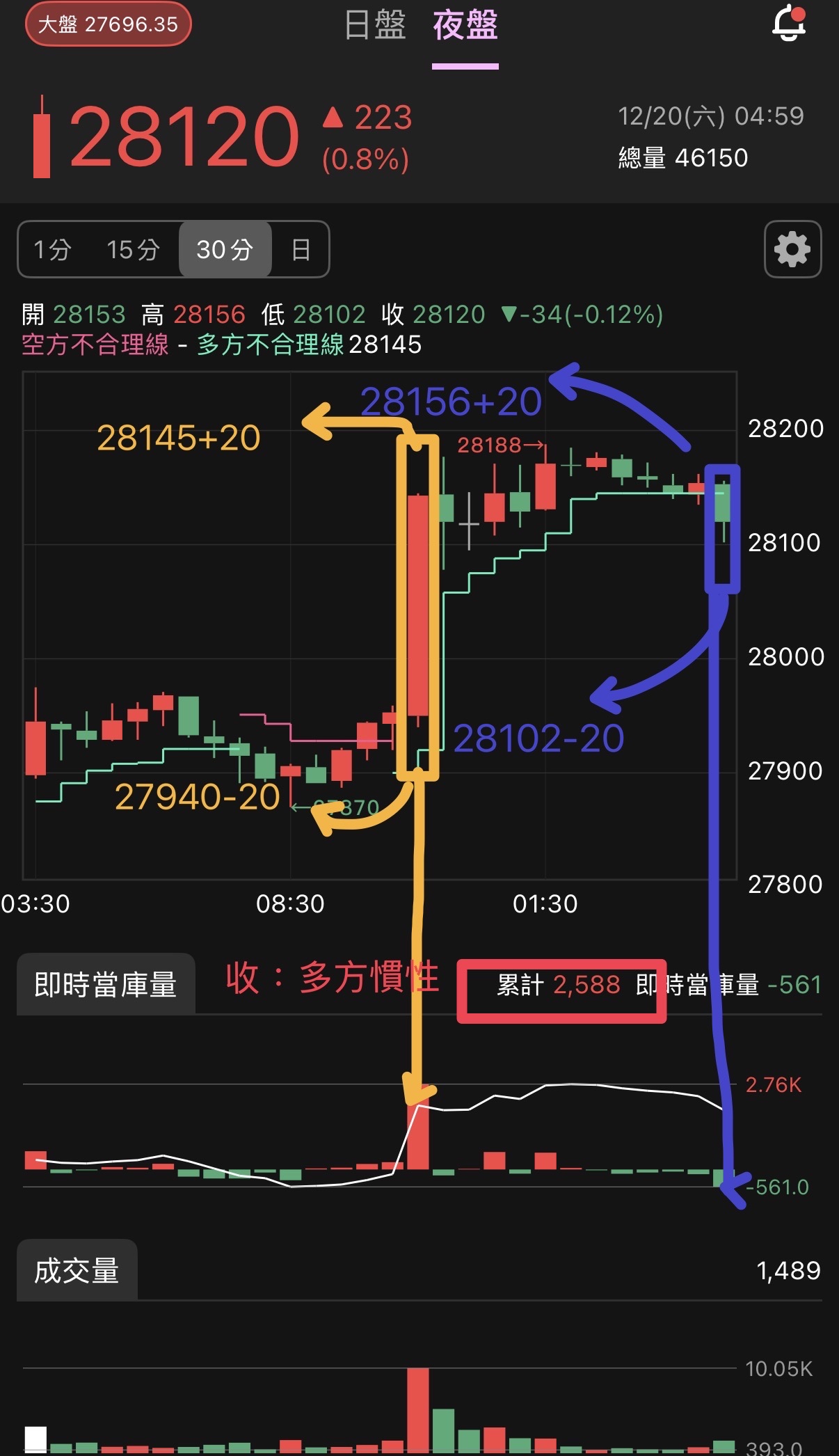This screenshot has height=1456, width=839.
Task: Switch to the 15分 chart interval
Action: 133,249
